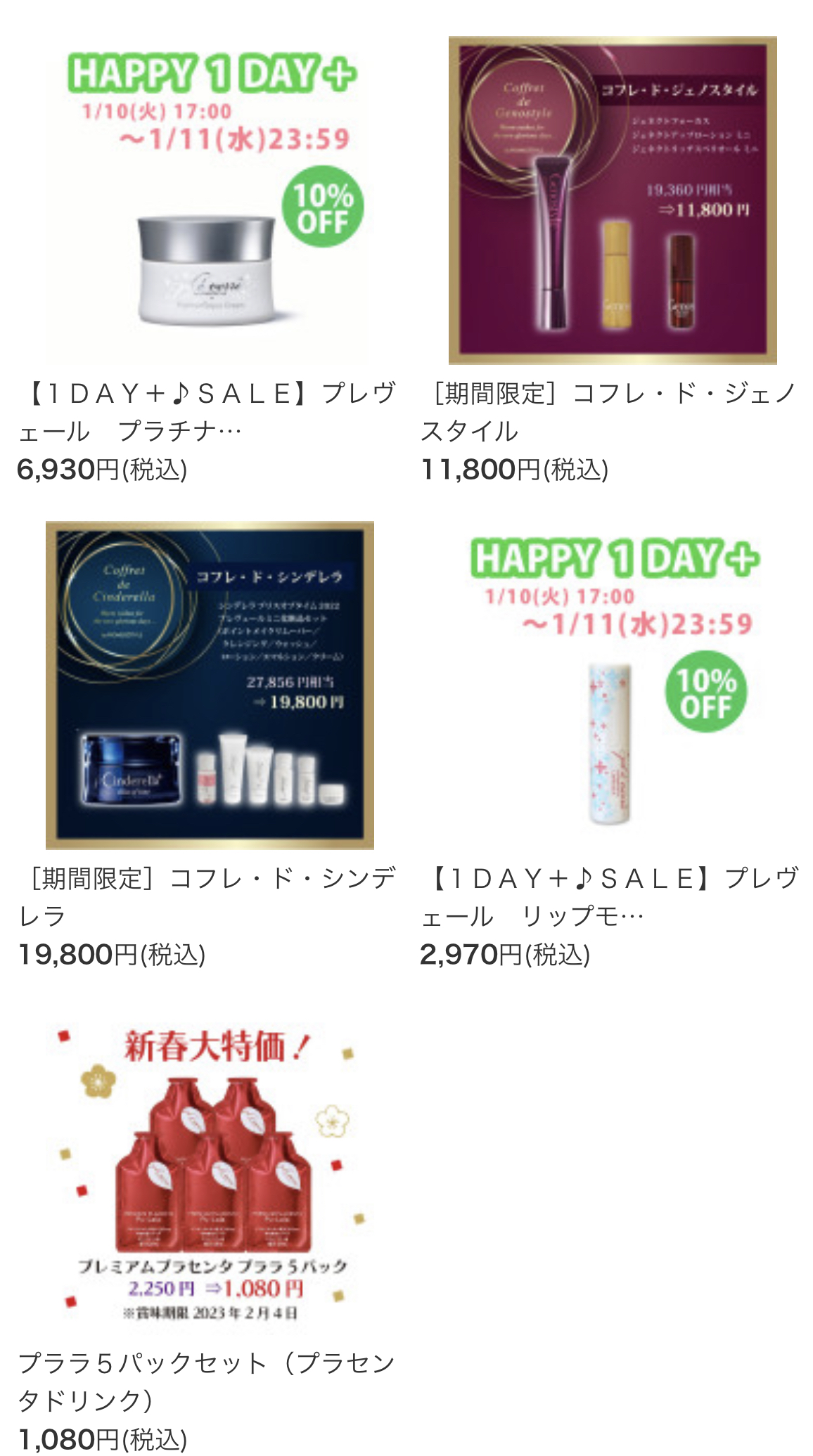View the コフレ・ド・シンデレラ limited-time set
This screenshot has width=813, height=1456.
tap(209, 685)
